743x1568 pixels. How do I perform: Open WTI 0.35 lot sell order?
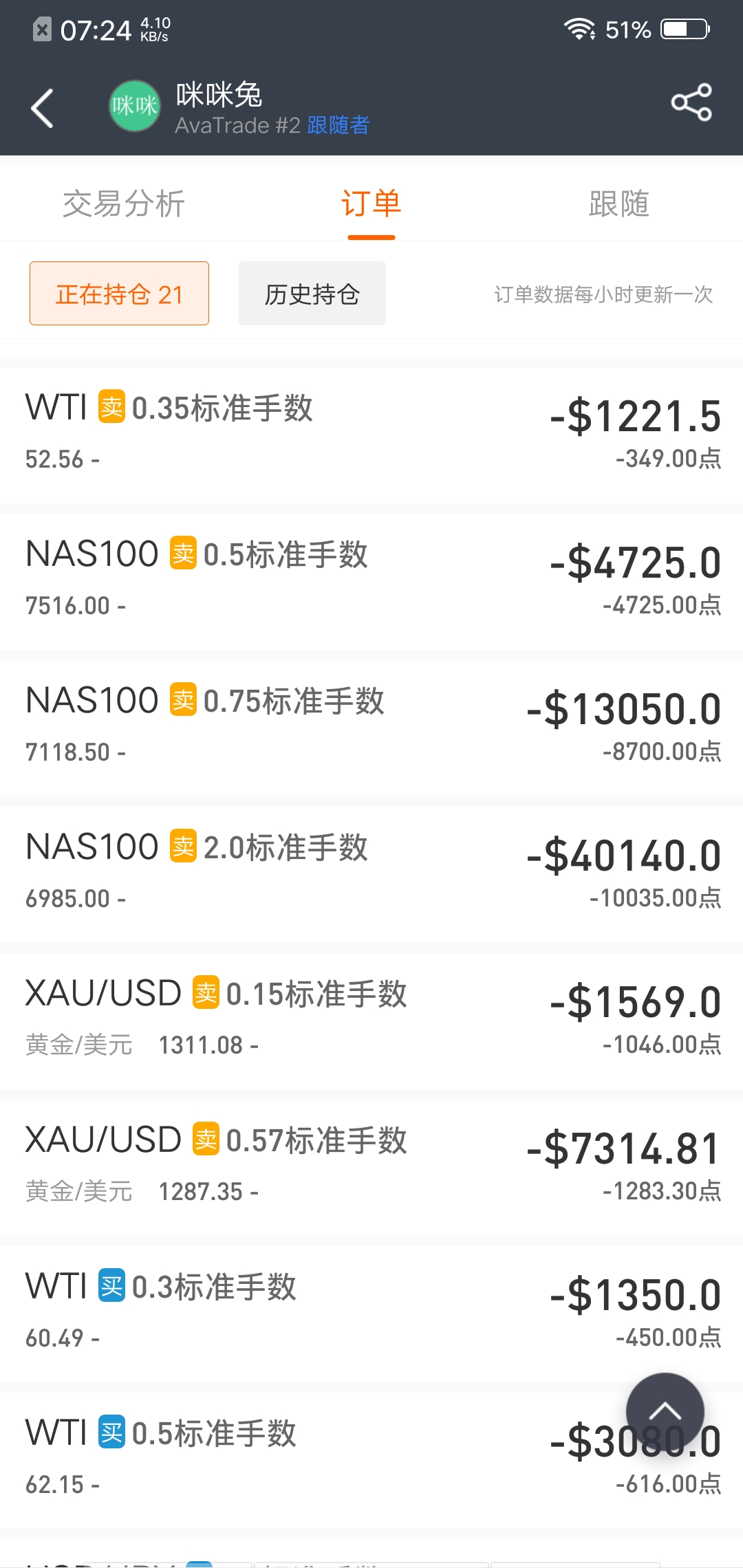[x=371, y=435]
